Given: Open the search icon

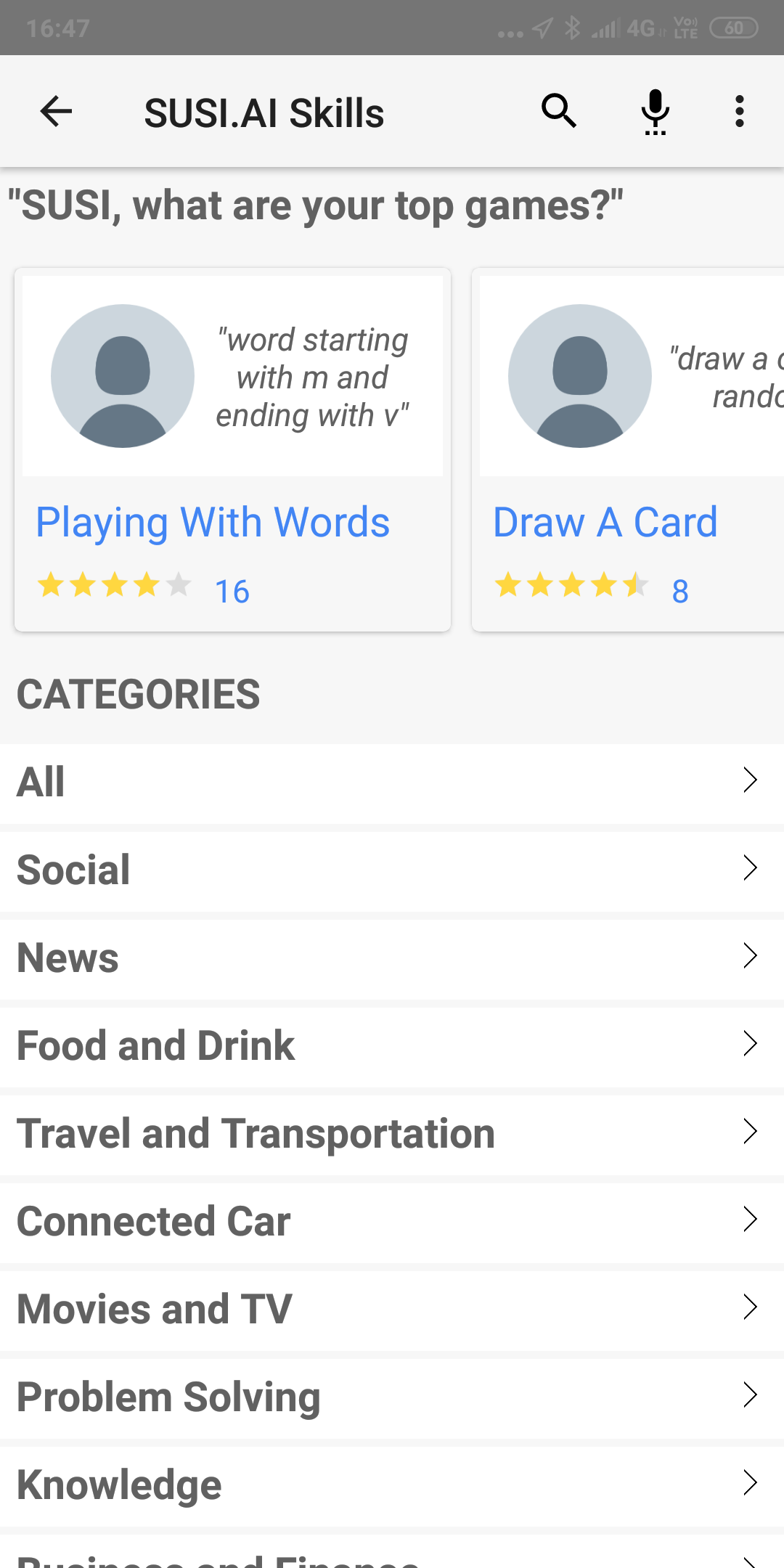Looking at the screenshot, I should pos(559,112).
